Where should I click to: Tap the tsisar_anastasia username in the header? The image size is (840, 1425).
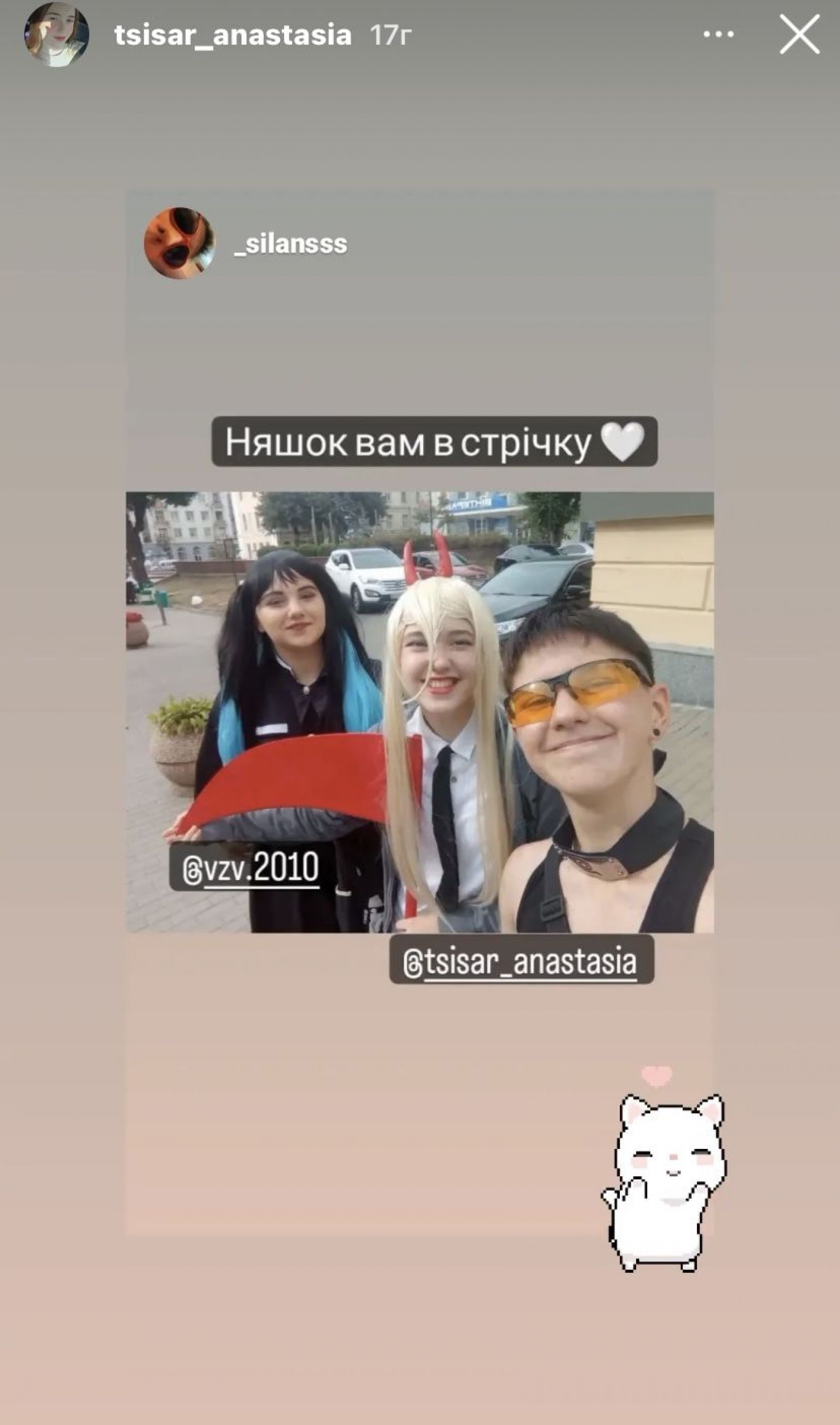point(233,35)
